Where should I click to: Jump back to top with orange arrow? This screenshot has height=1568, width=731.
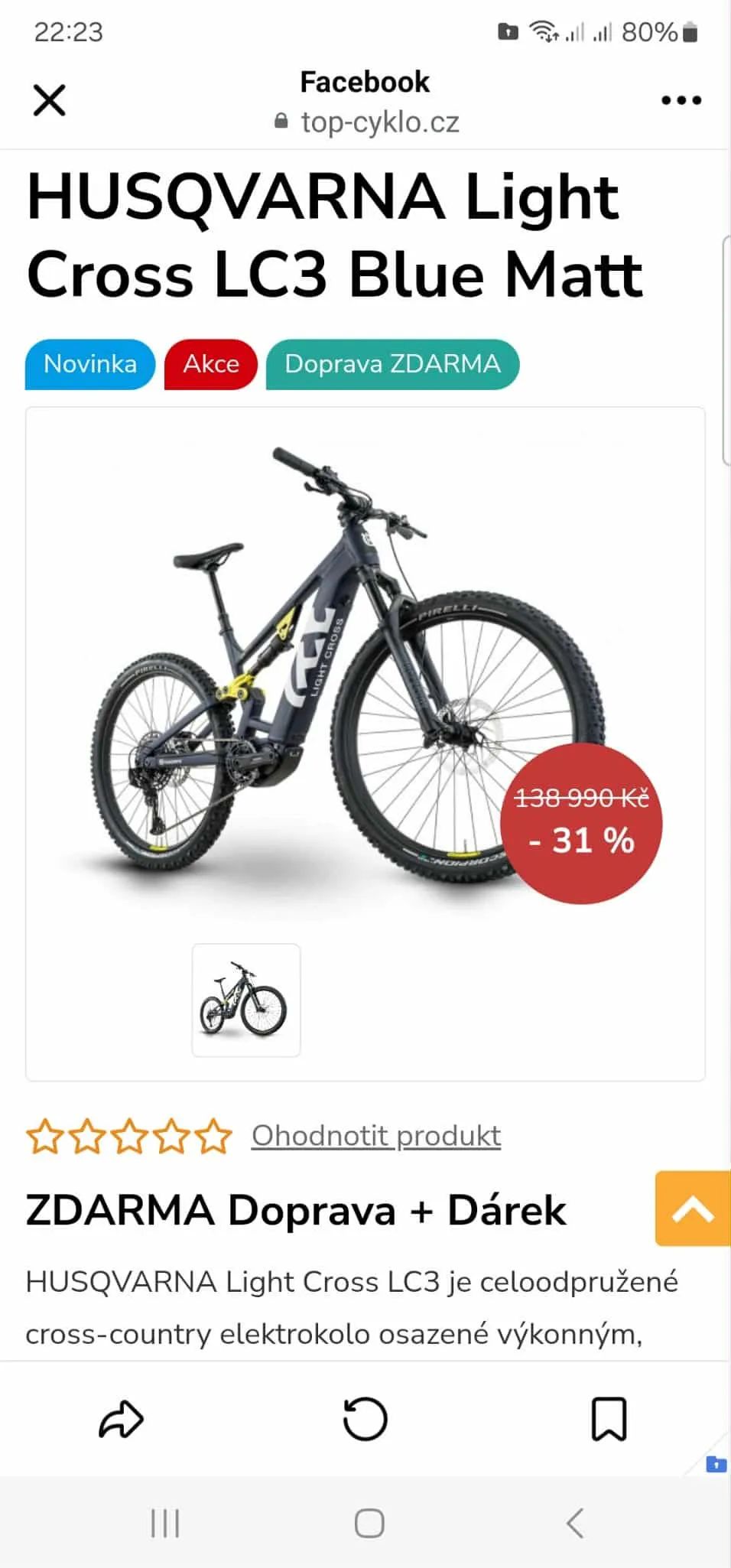(692, 1209)
